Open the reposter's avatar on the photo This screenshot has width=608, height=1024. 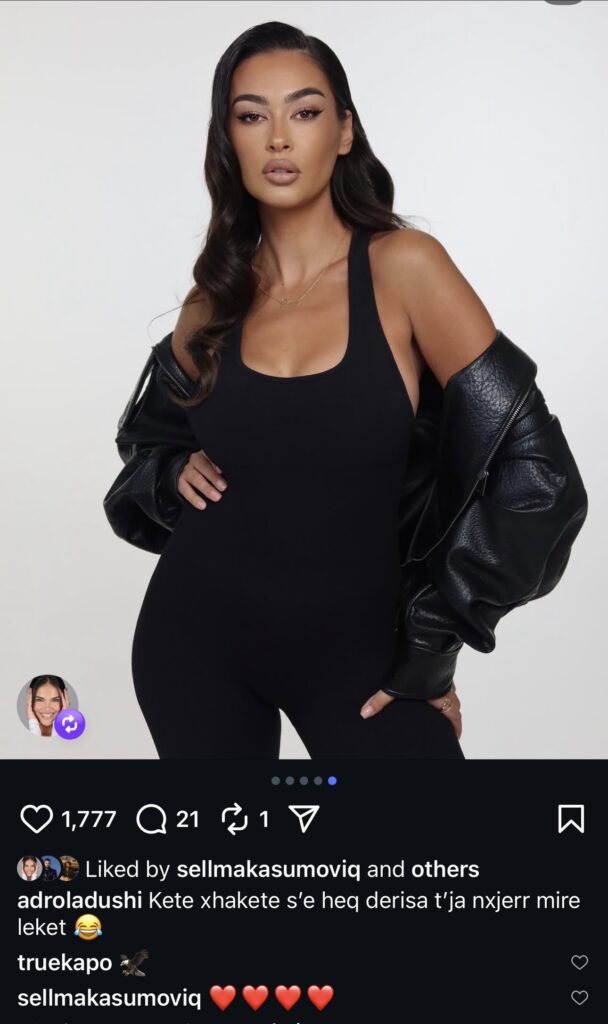48,705
